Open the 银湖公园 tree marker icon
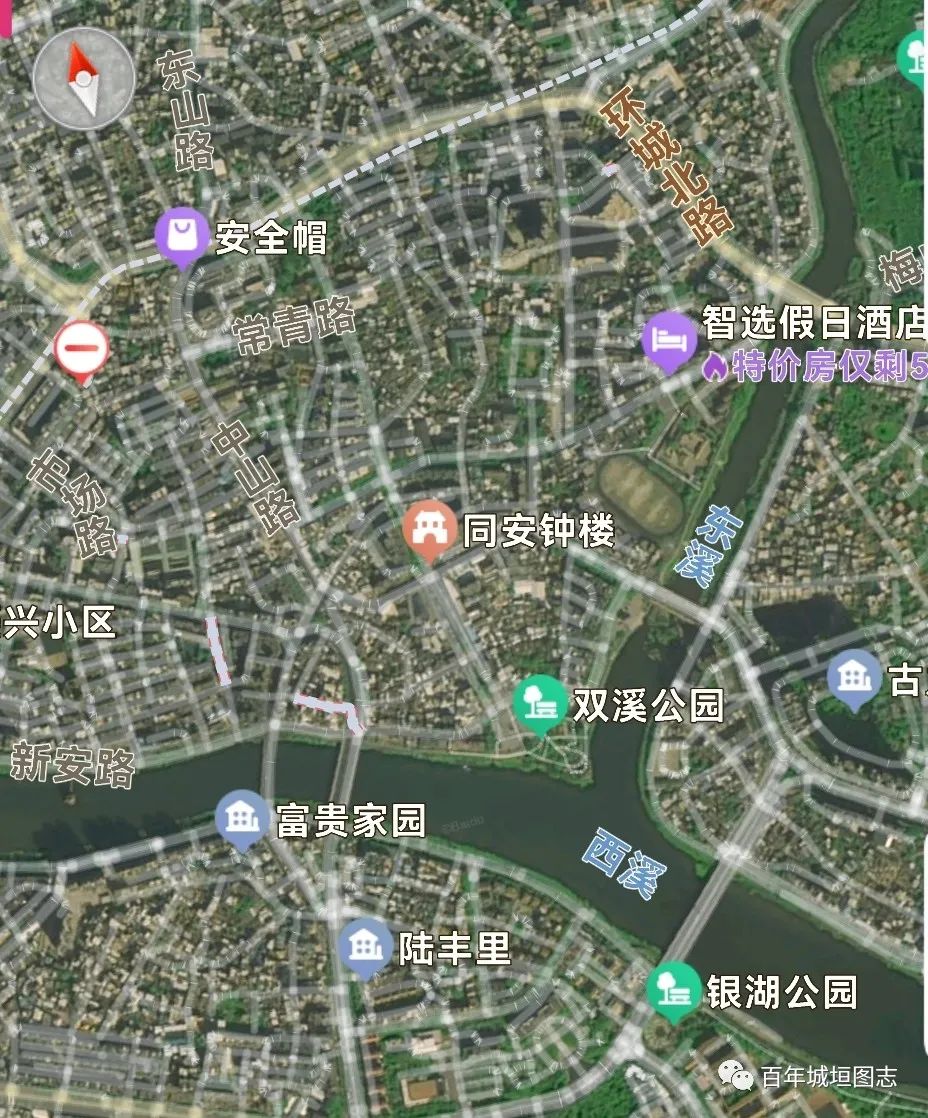Image resolution: width=928 pixels, height=1118 pixels. pos(673,991)
